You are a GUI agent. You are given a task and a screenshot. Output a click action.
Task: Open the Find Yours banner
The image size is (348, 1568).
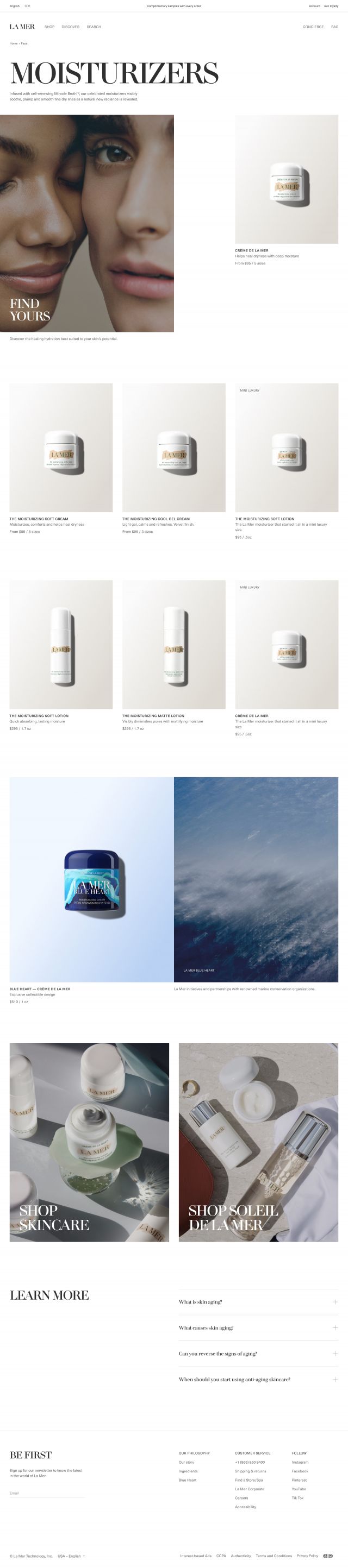coord(86,223)
